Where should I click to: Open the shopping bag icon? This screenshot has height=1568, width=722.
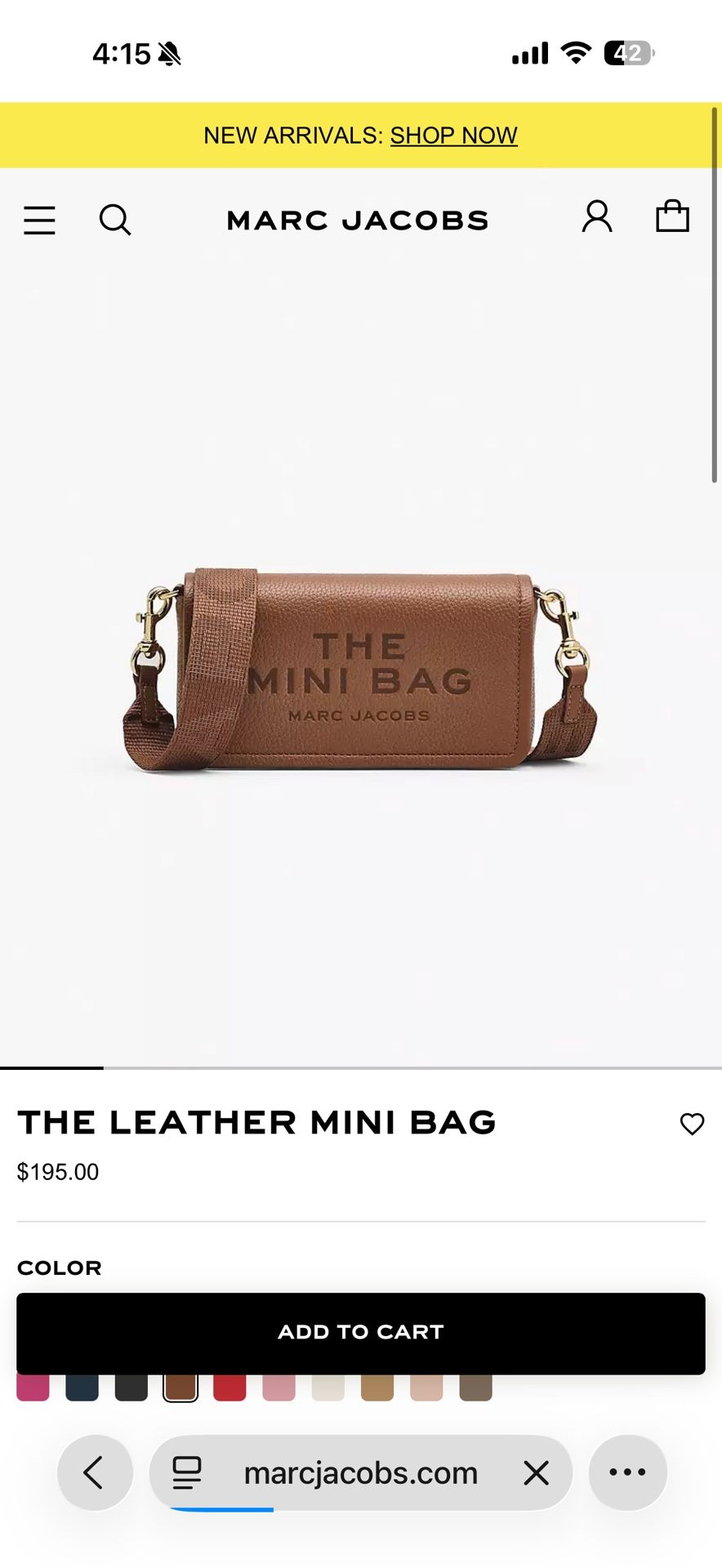(672, 217)
